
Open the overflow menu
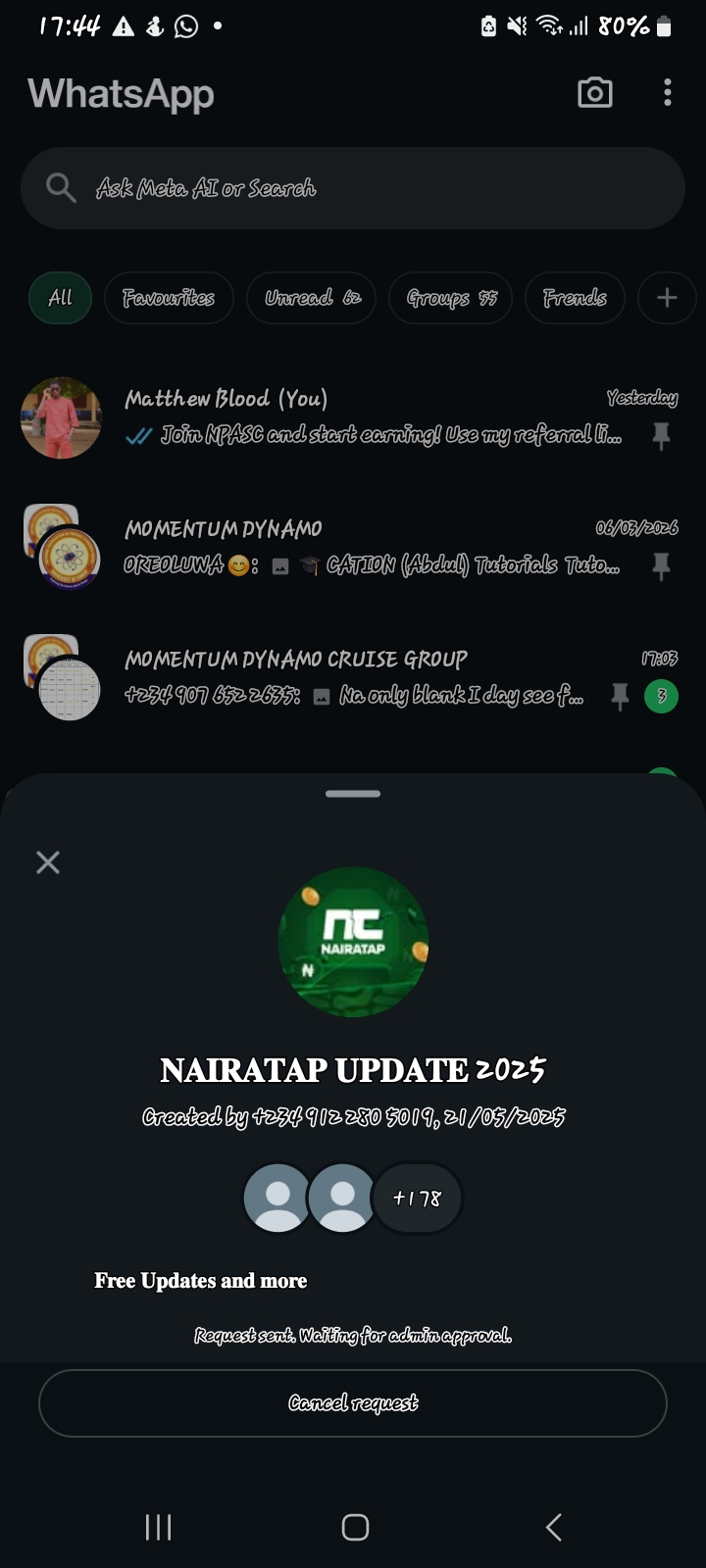point(668,93)
